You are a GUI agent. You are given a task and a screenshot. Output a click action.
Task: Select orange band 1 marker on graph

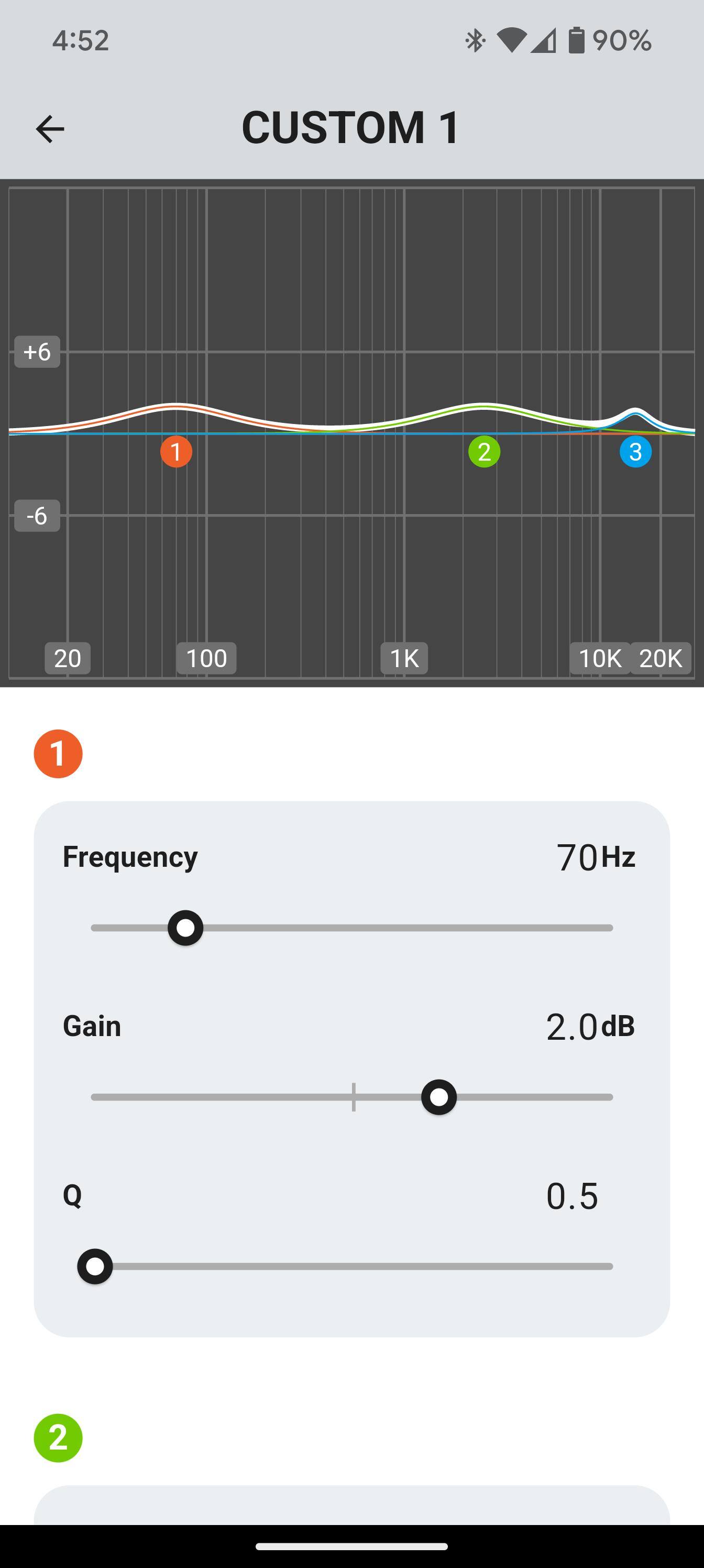point(177,452)
